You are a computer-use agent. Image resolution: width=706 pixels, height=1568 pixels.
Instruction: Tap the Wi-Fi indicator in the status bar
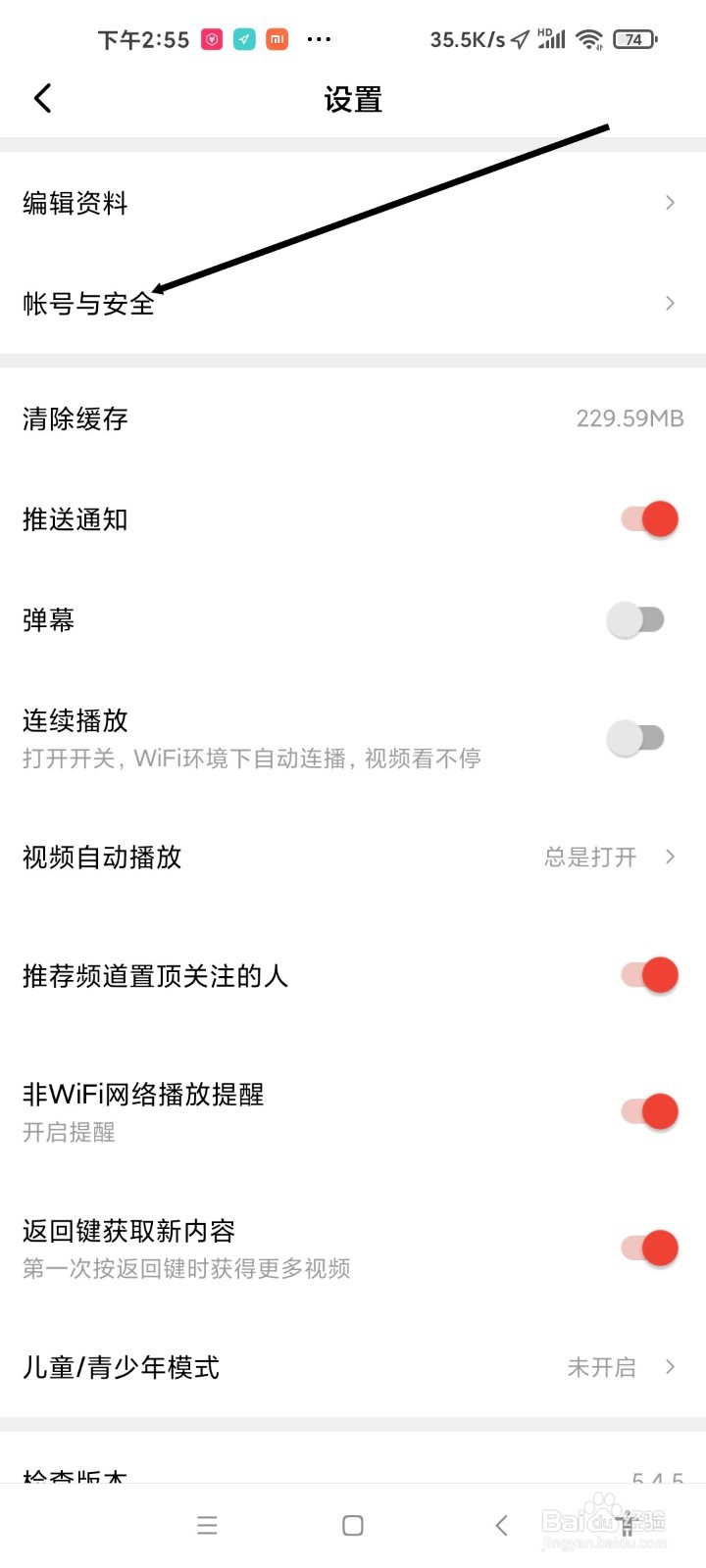(588, 39)
